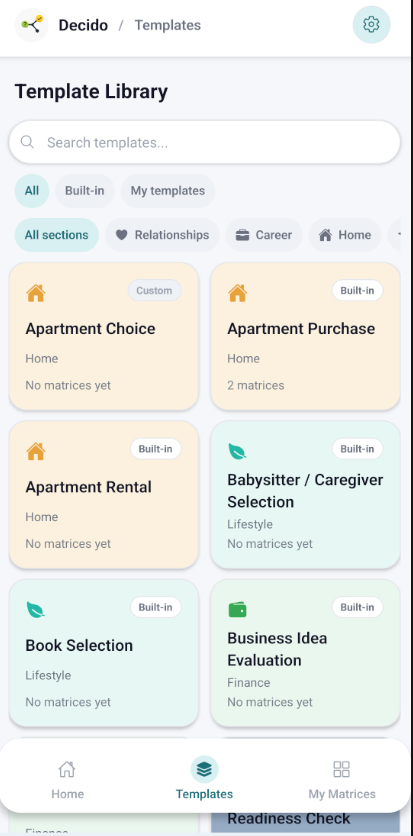The width and height of the screenshot is (413, 836).
Task: Switch to My Matrices tab
Action: pos(342,779)
